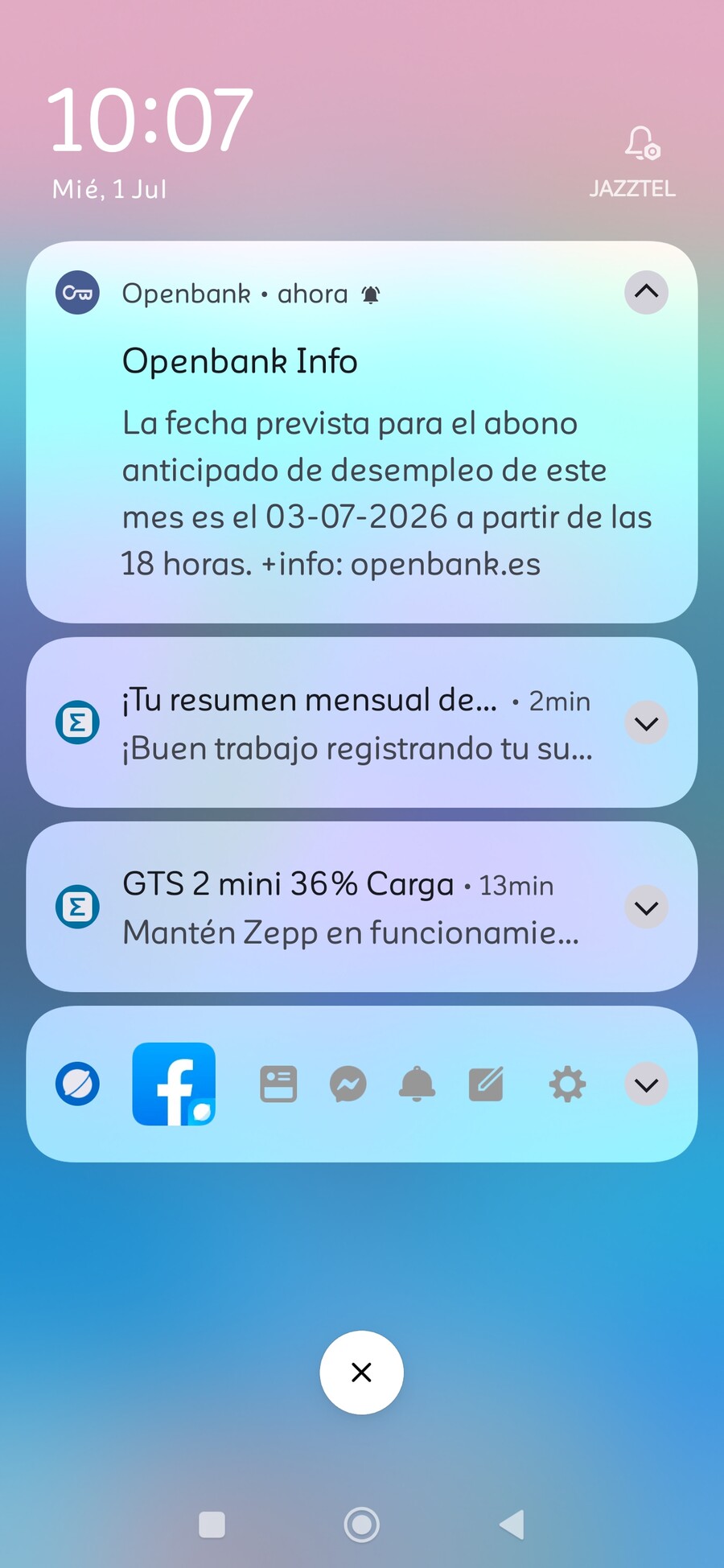
Task: Open the GTS 2 mini charging notification
Action: pos(361,907)
